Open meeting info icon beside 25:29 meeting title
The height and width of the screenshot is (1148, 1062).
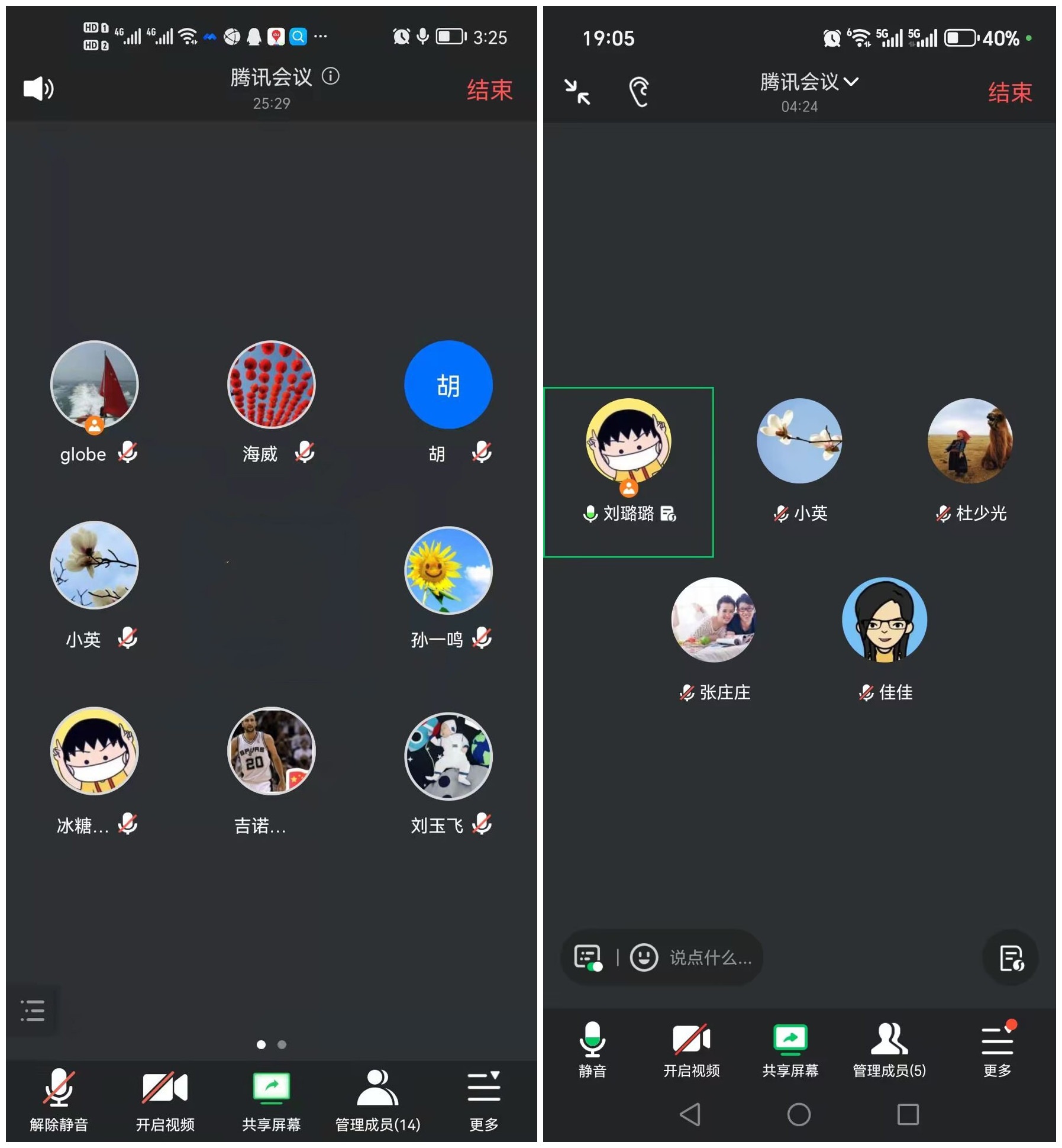tap(331, 76)
